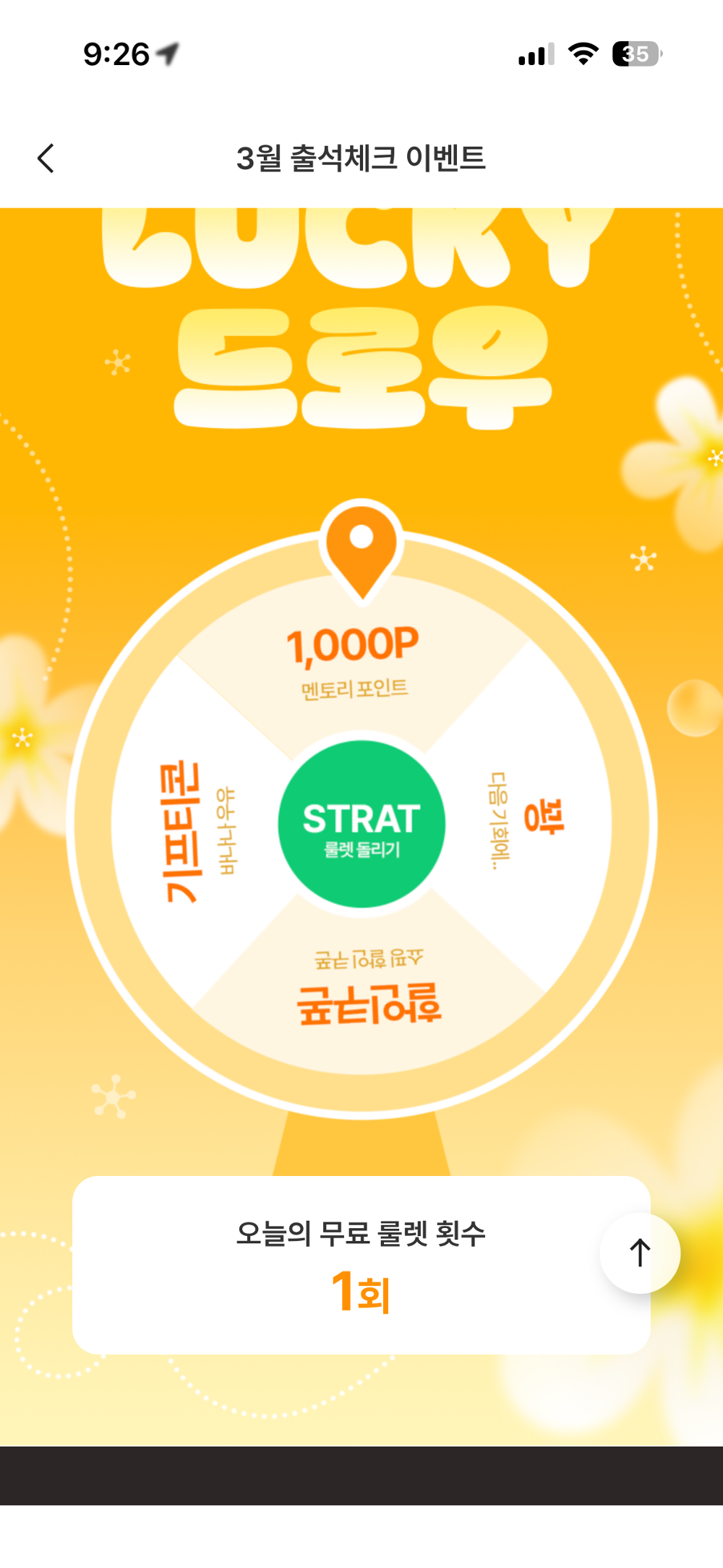Tap the time 9:26 in status bar
The width and height of the screenshot is (723, 1568).
[116, 52]
